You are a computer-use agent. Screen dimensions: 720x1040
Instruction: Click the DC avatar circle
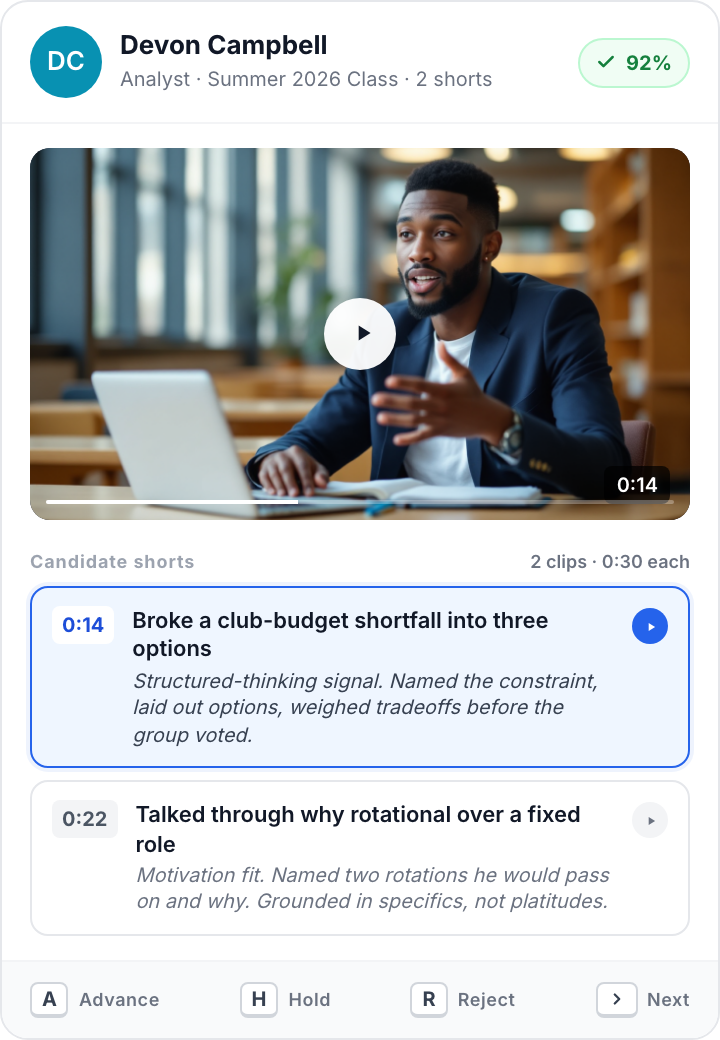tap(66, 62)
